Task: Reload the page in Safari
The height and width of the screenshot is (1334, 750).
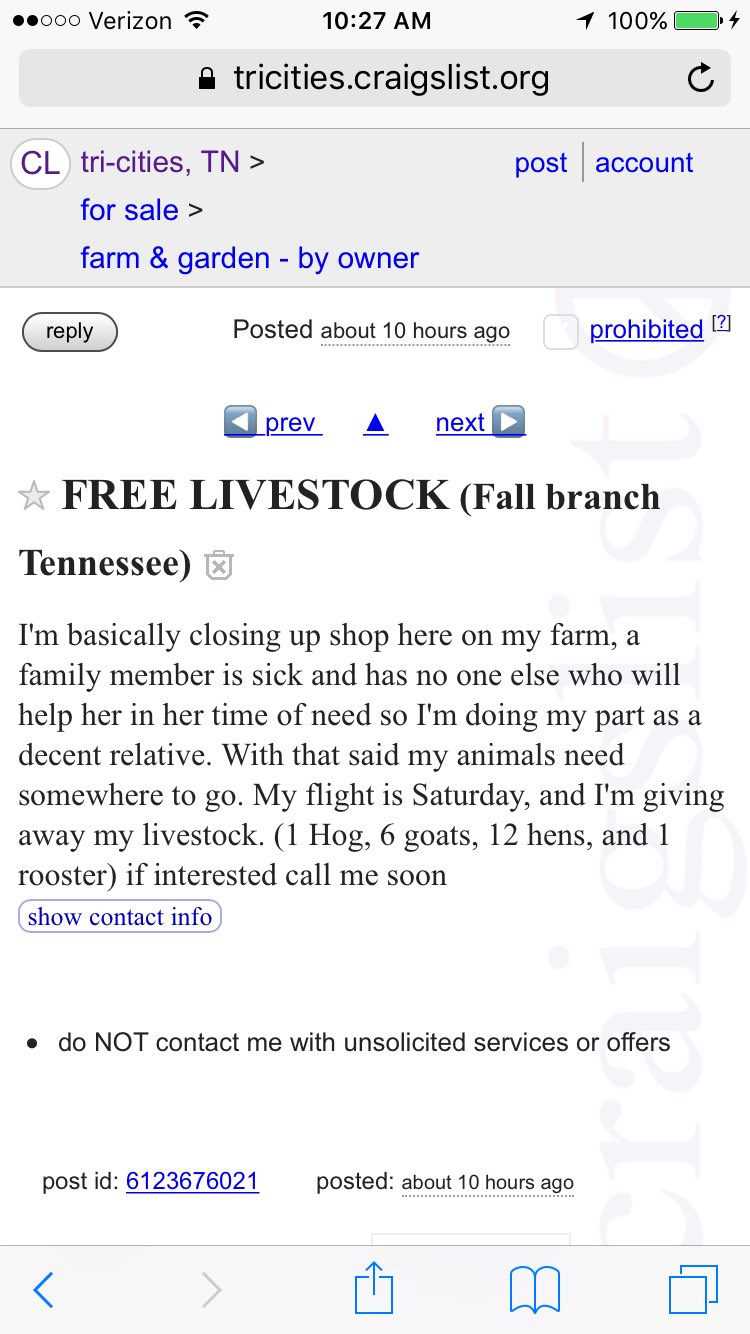Action: pos(701,78)
